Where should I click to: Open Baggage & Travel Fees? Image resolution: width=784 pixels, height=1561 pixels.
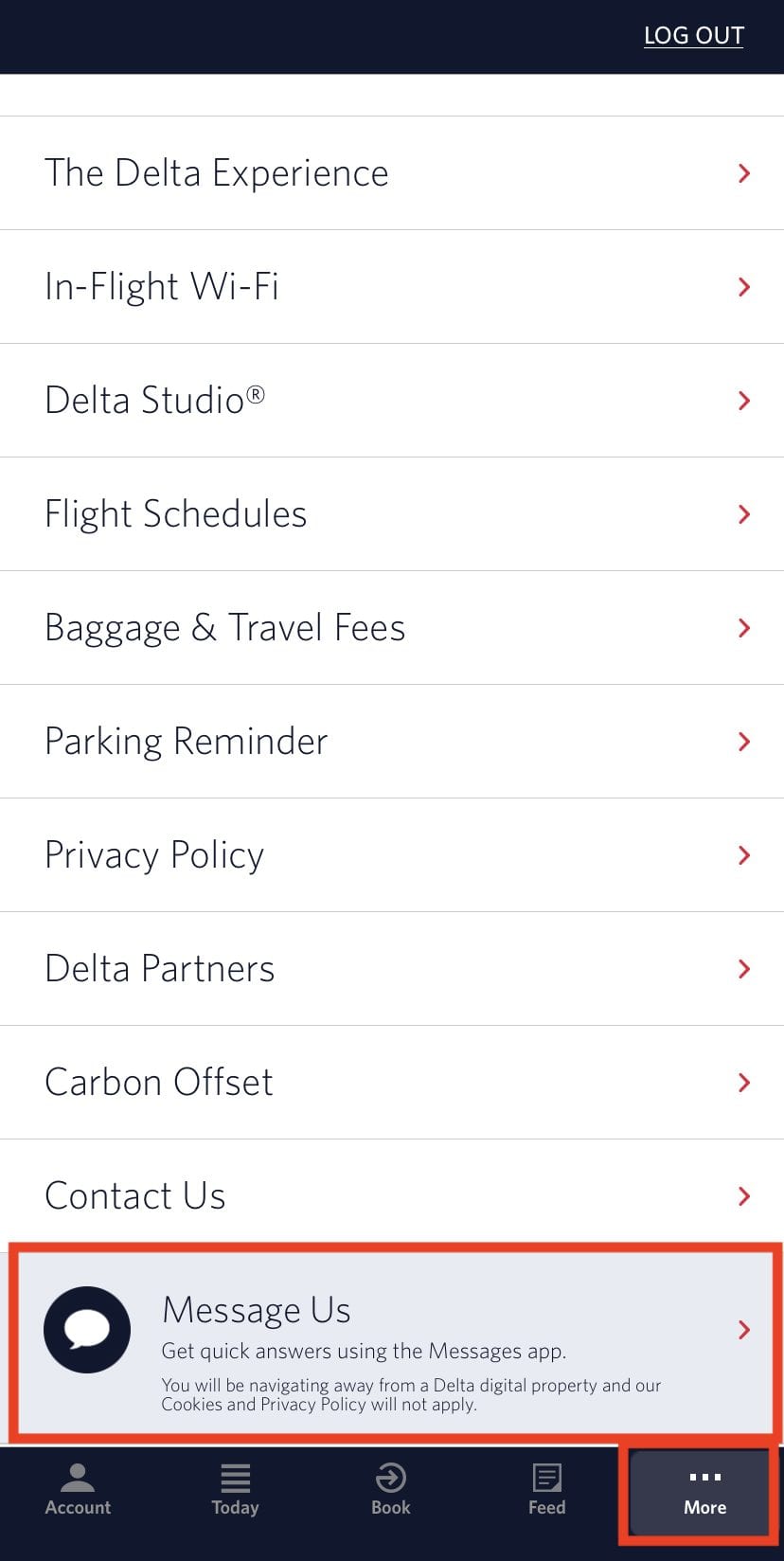click(x=225, y=627)
